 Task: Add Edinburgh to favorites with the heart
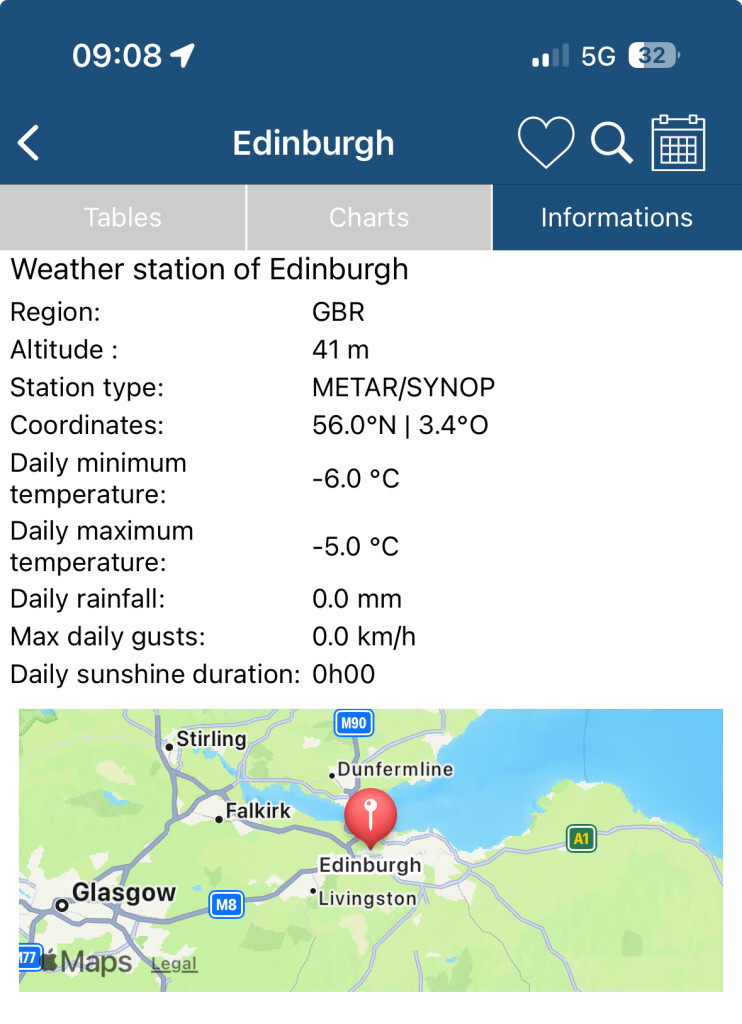coord(546,142)
